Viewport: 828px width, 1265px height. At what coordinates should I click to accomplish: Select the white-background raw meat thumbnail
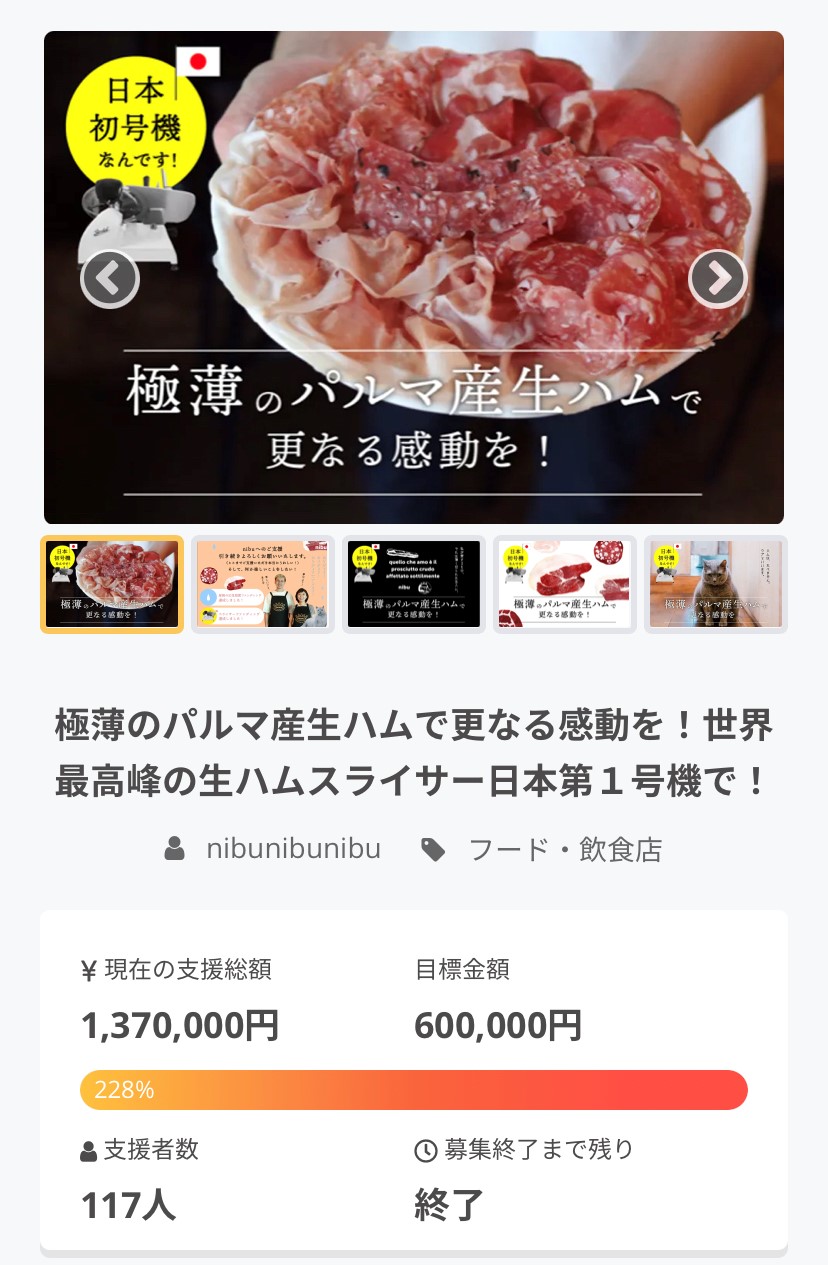click(x=565, y=584)
